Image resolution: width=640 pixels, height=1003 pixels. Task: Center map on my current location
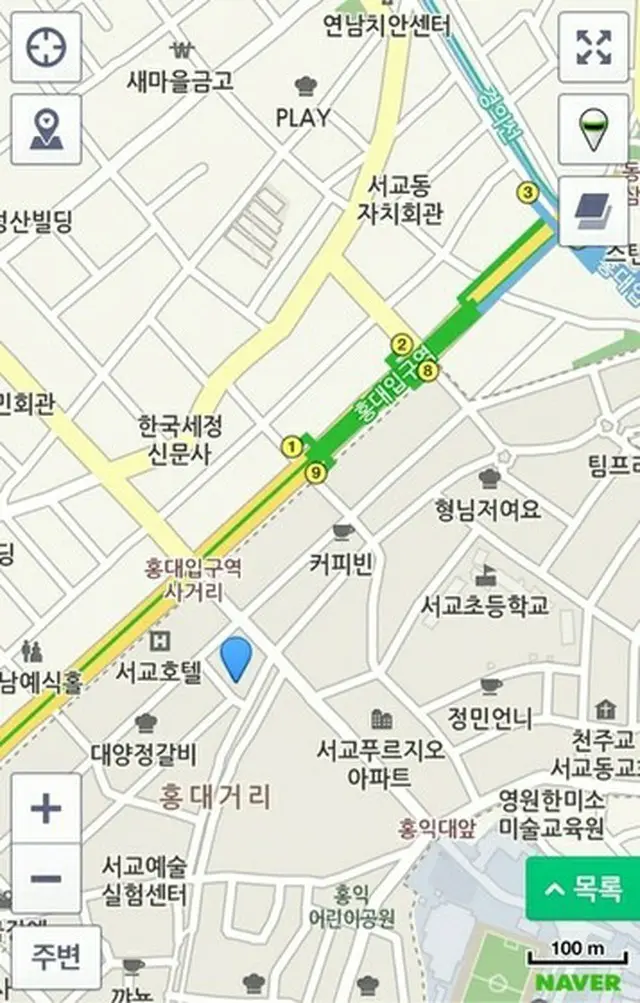[x=46, y=48]
